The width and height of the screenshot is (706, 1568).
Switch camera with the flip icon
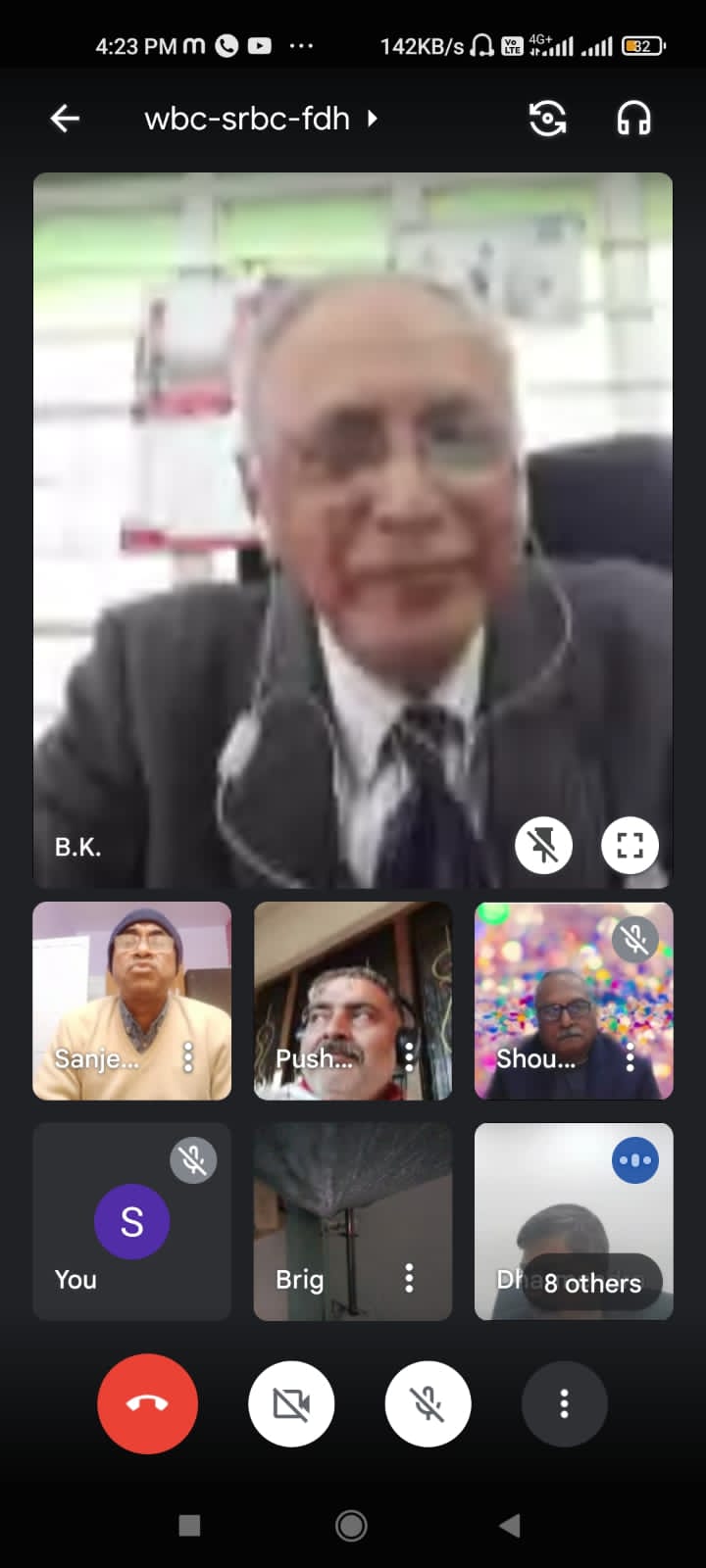click(x=547, y=119)
